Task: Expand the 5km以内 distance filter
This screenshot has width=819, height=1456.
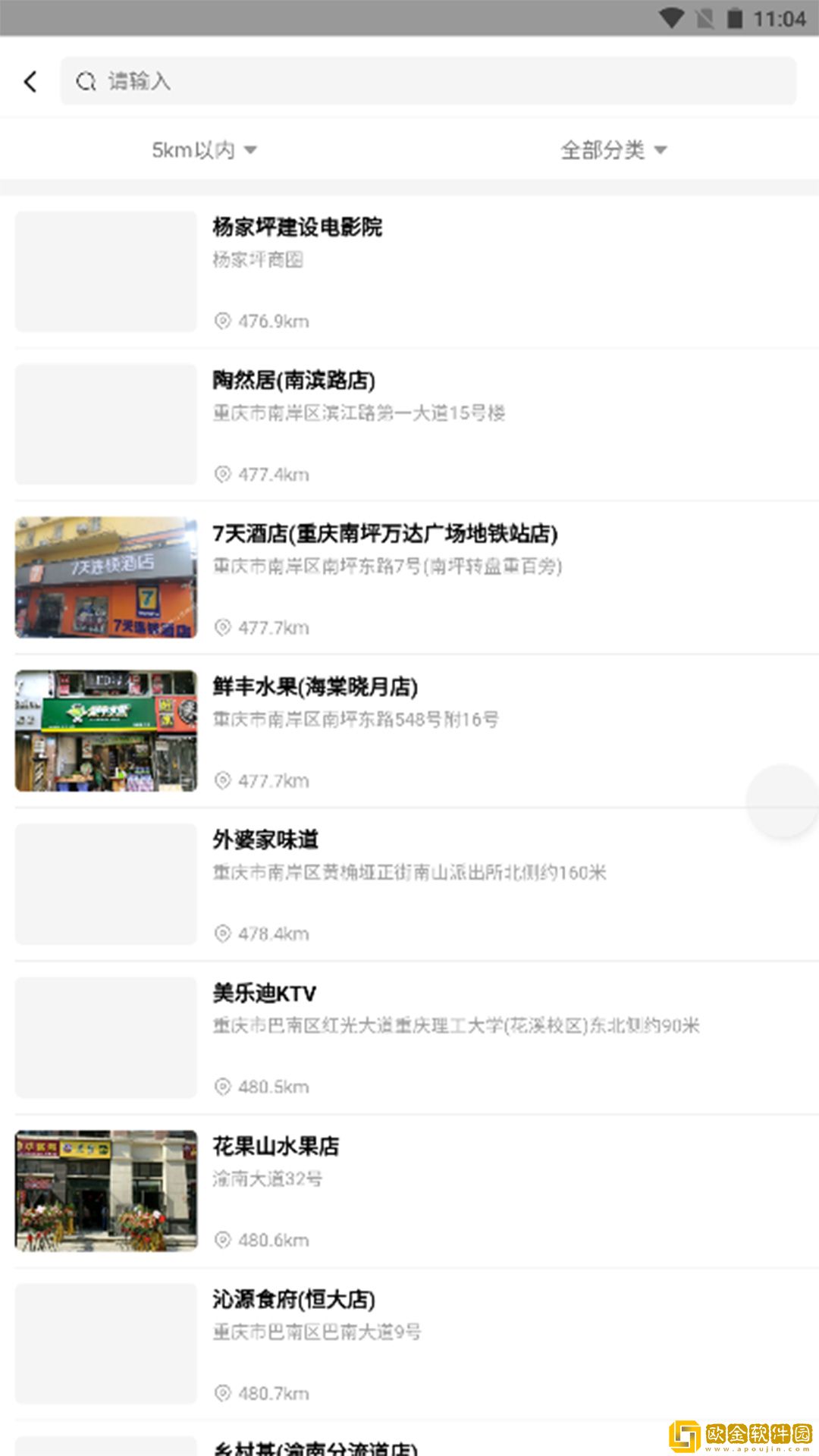Action: click(x=204, y=150)
